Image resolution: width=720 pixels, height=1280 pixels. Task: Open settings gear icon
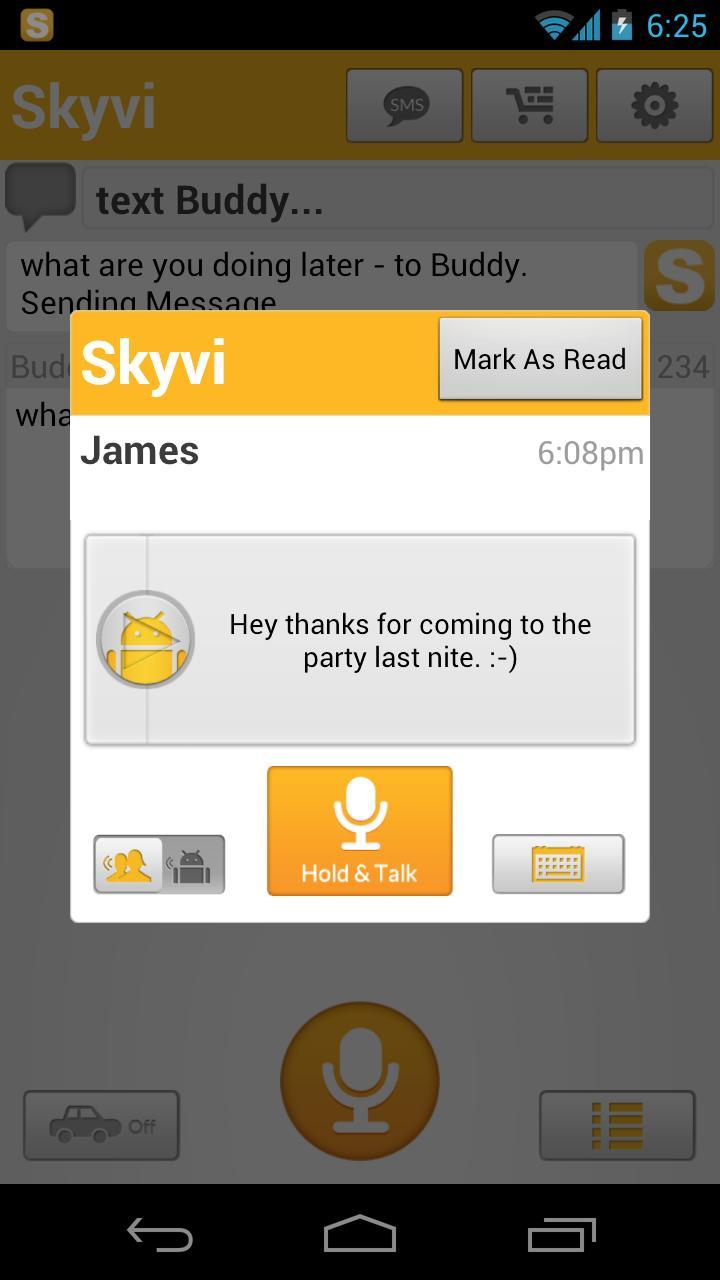click(655, 105)
